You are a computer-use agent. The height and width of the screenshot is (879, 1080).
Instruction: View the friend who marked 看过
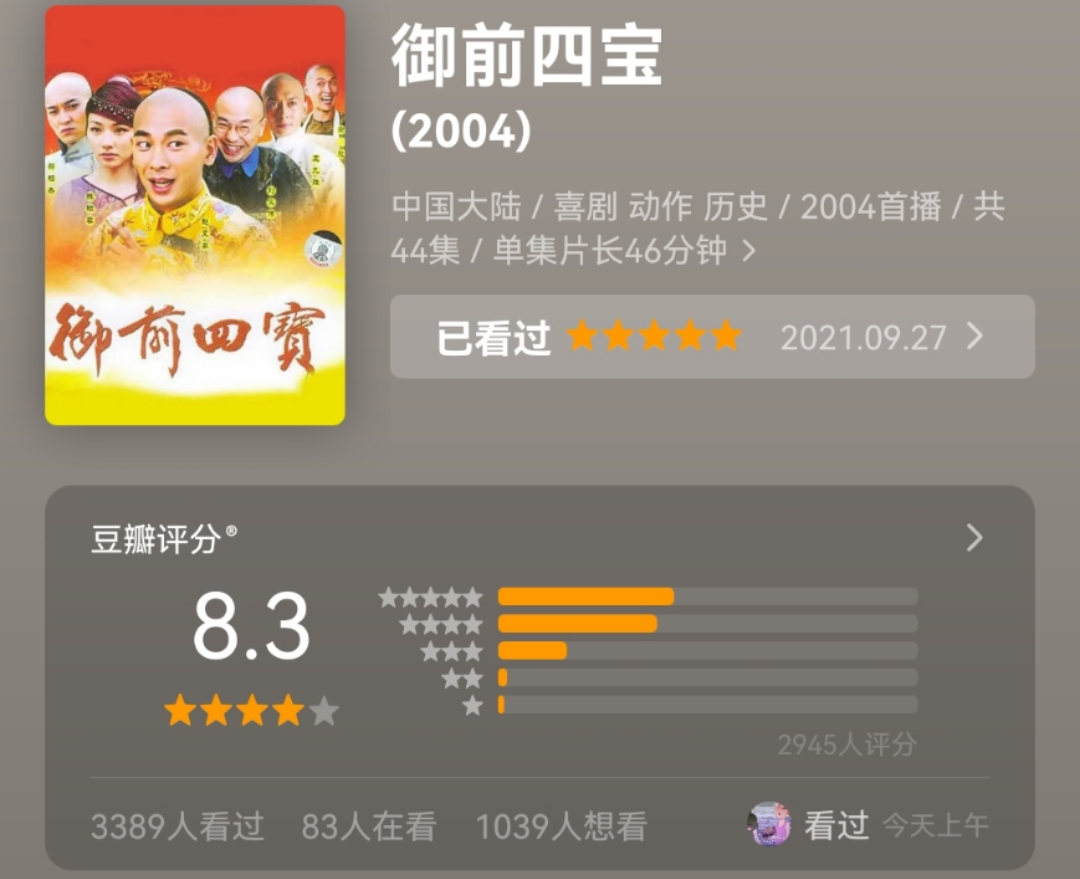point(770,826)
